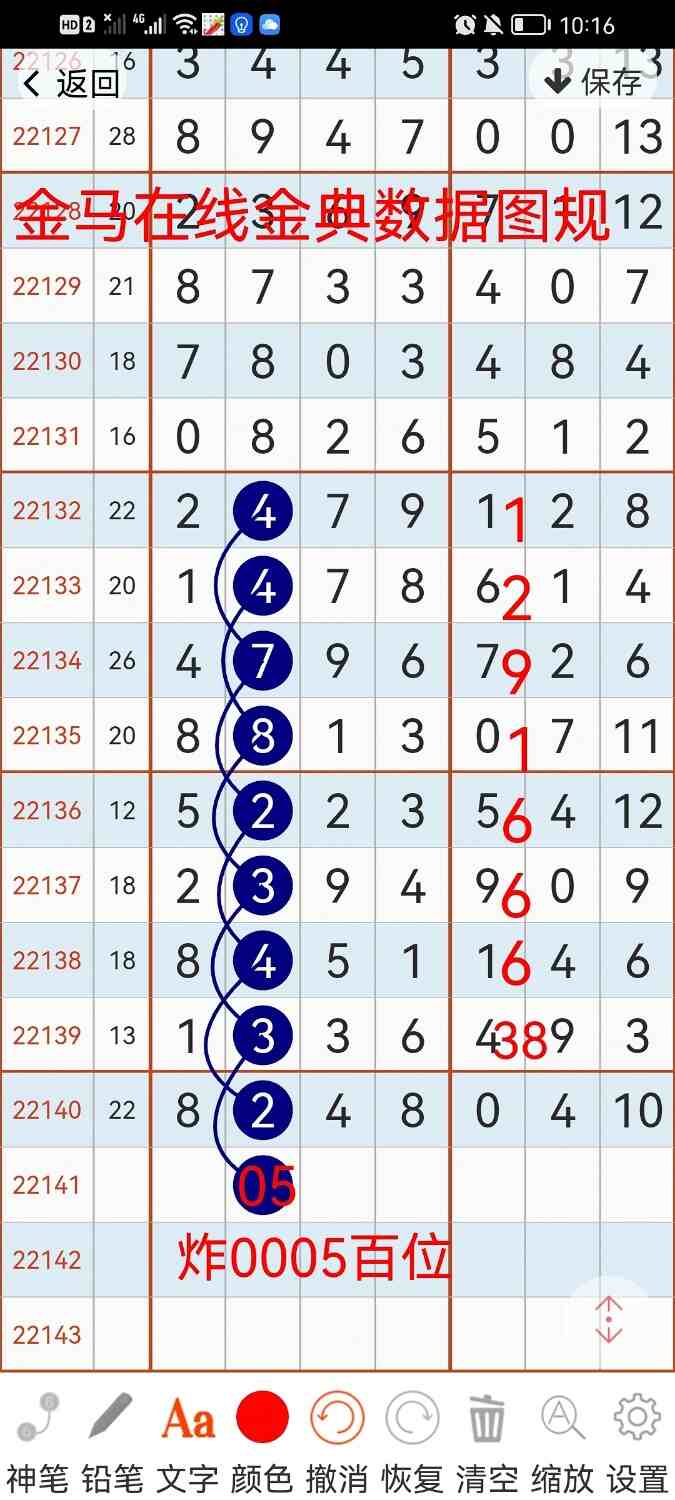Image resolution: width=675 pixels, height=1500 pixels.
Task: Go back using the 返回 button
Action: point(72,84)
